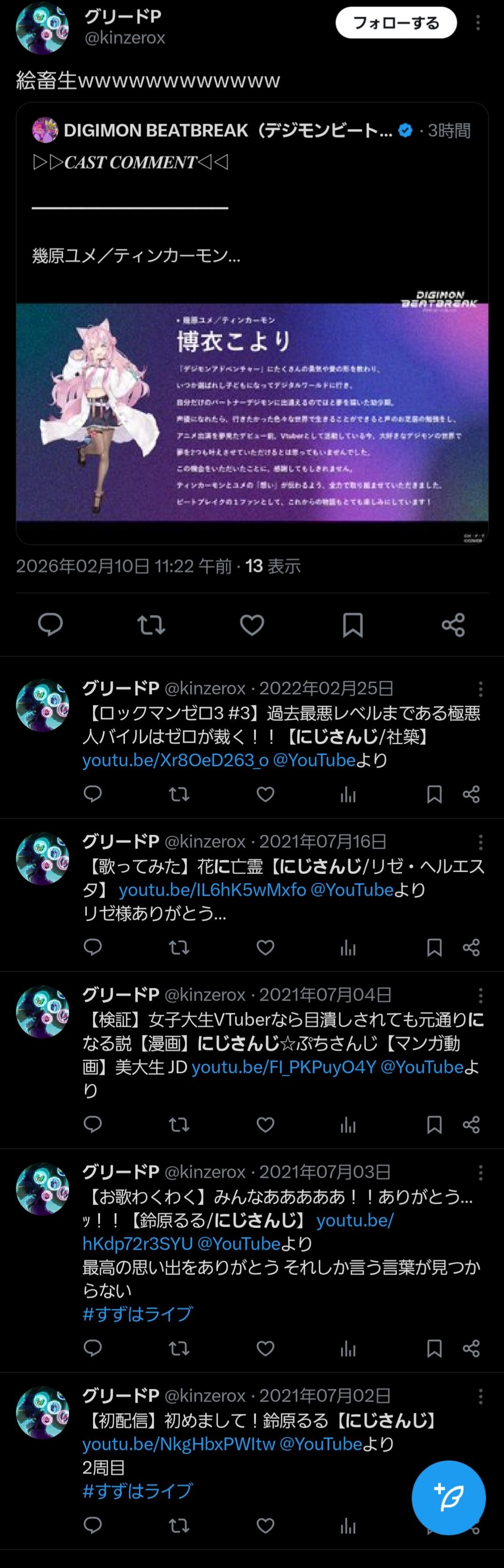Open the more menu on 2021年07月03日 post
The height and width of the screenshot is (1568, 504).
[481, 1172]
